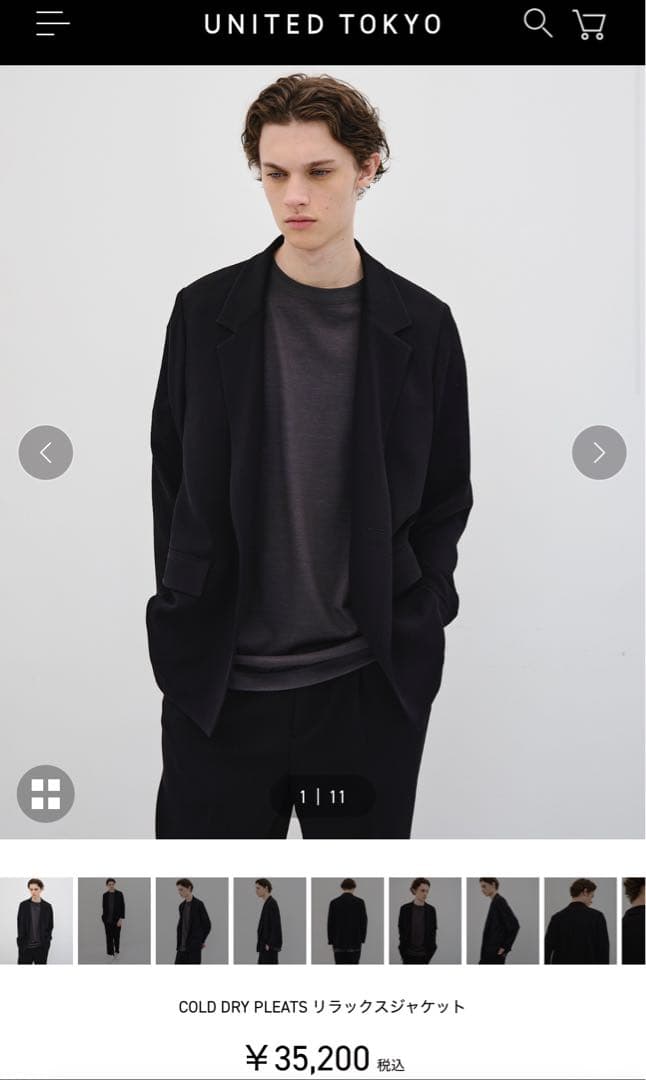Go to the previous product photo
Viewport: 646px width, 1080px height.
point(46,452)
